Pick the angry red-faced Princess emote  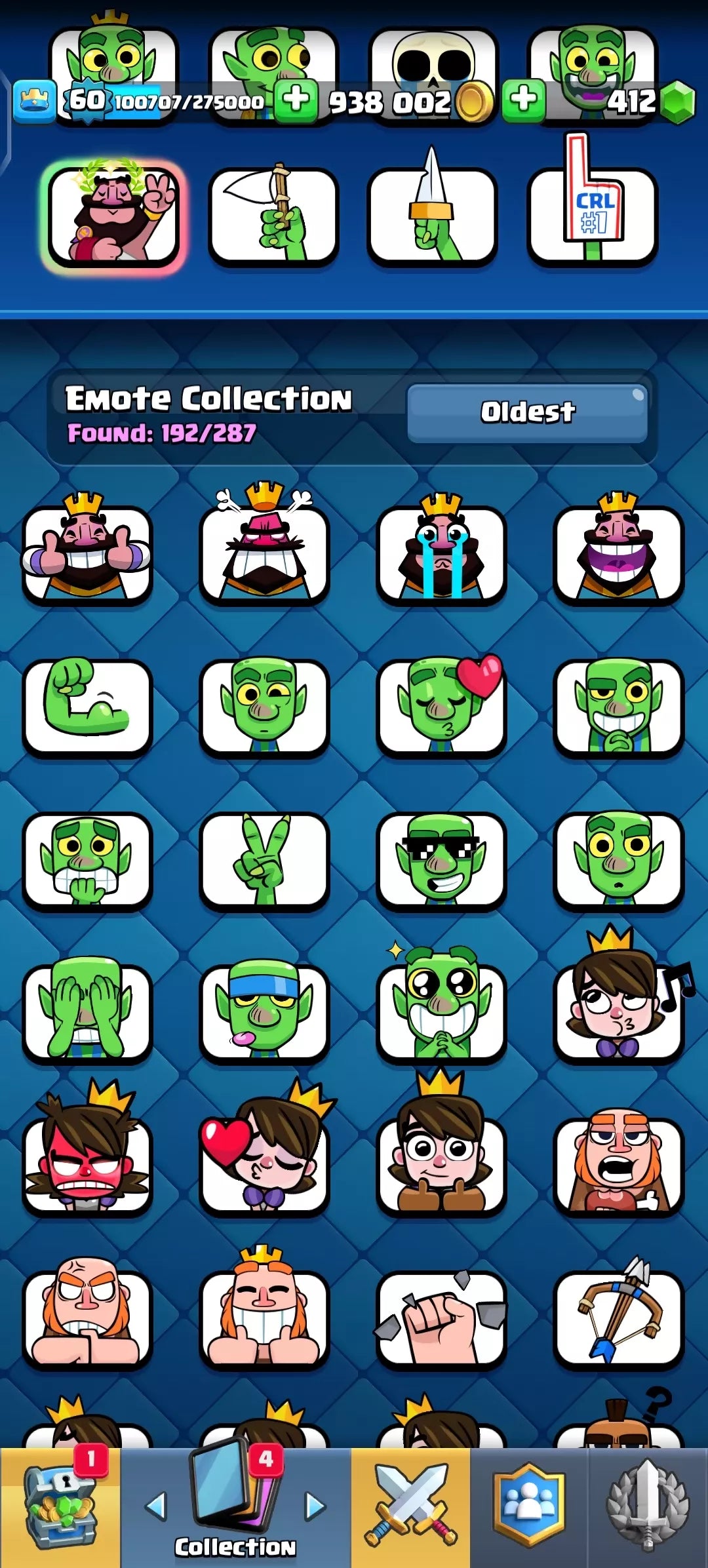(x=87, y=1164)
